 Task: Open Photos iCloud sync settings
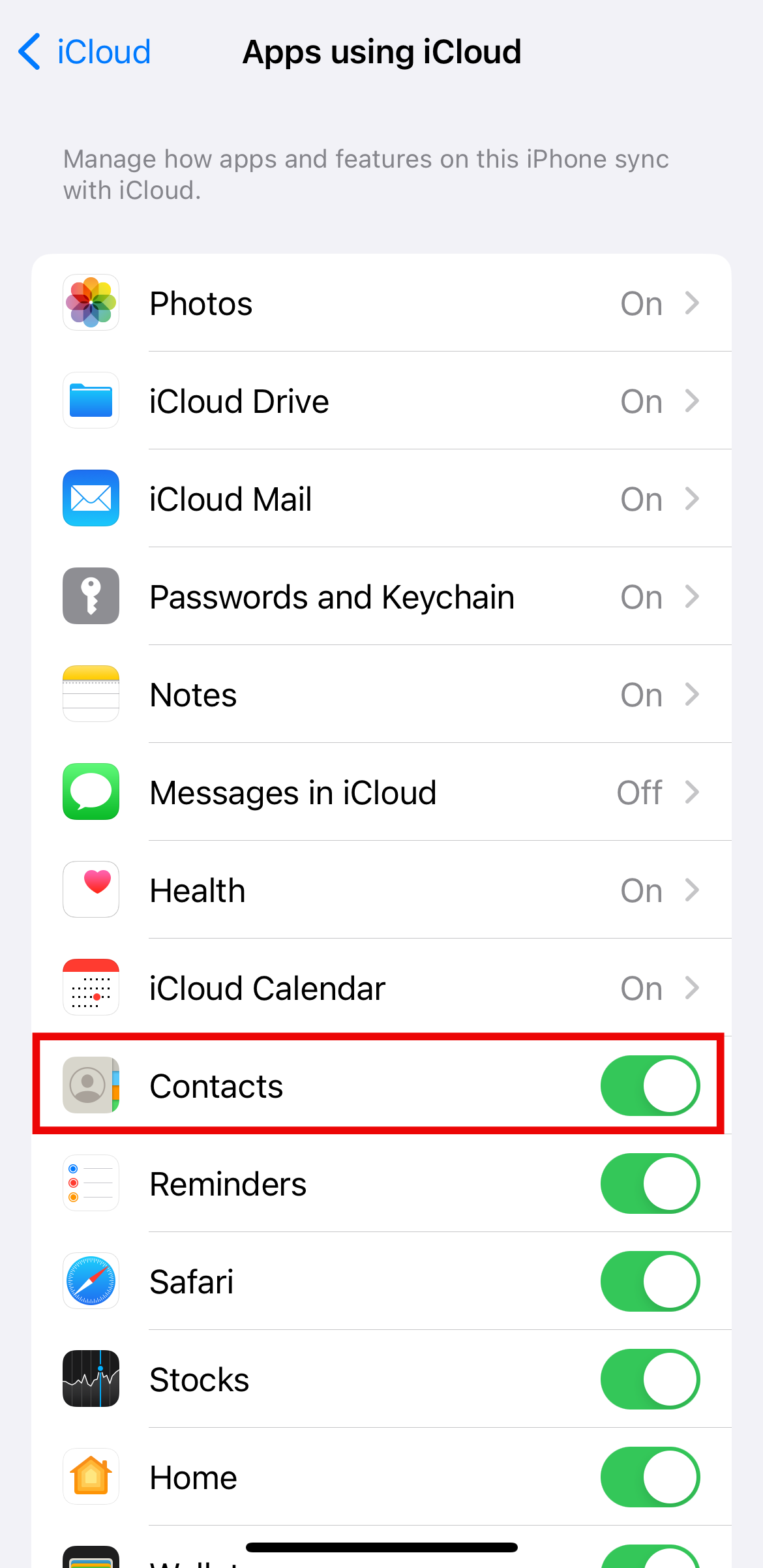381,303
